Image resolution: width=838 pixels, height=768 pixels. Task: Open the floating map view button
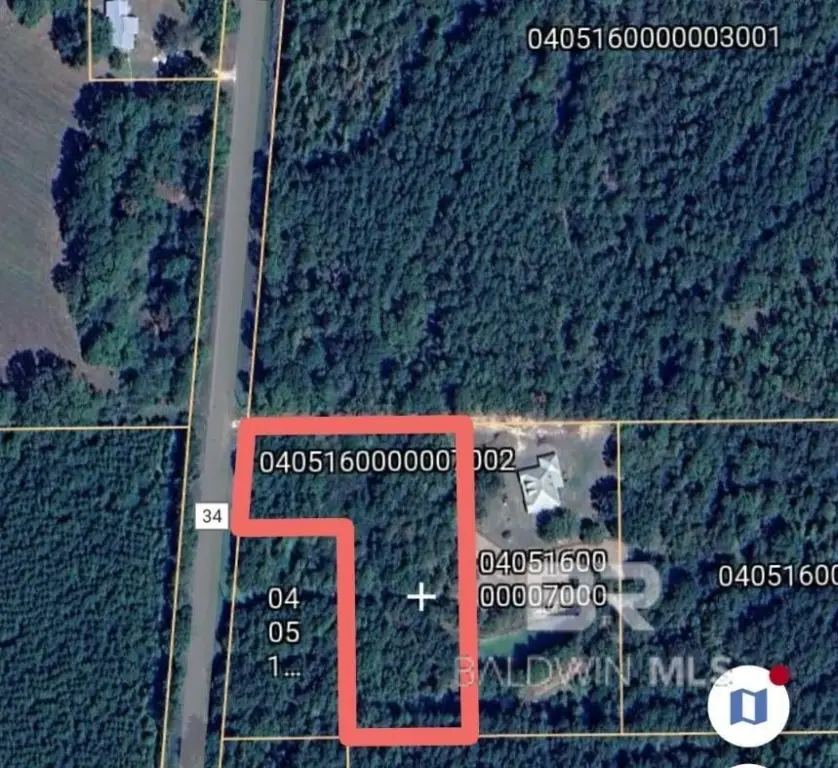748,707
